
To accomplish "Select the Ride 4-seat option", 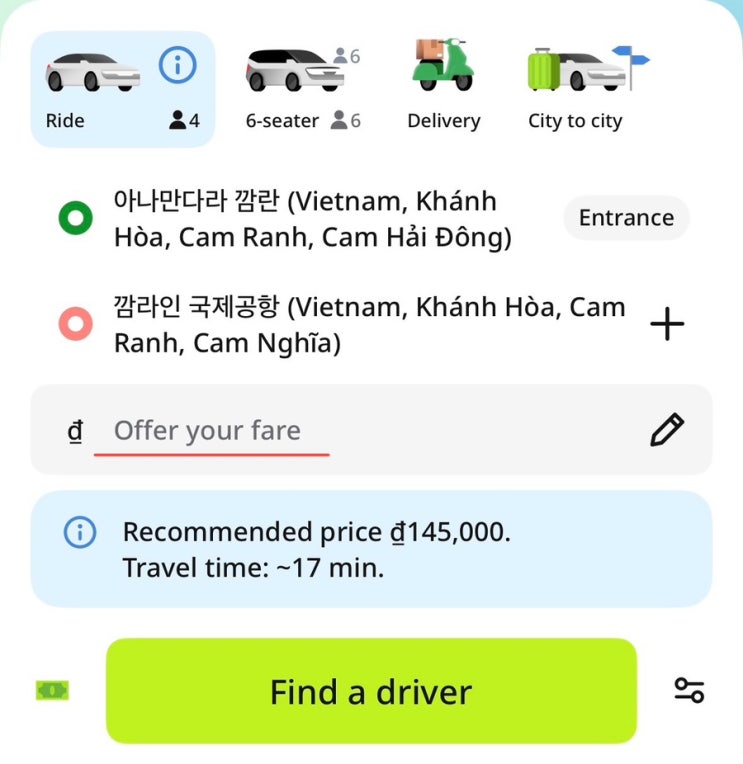I will [x=123, y=89].
